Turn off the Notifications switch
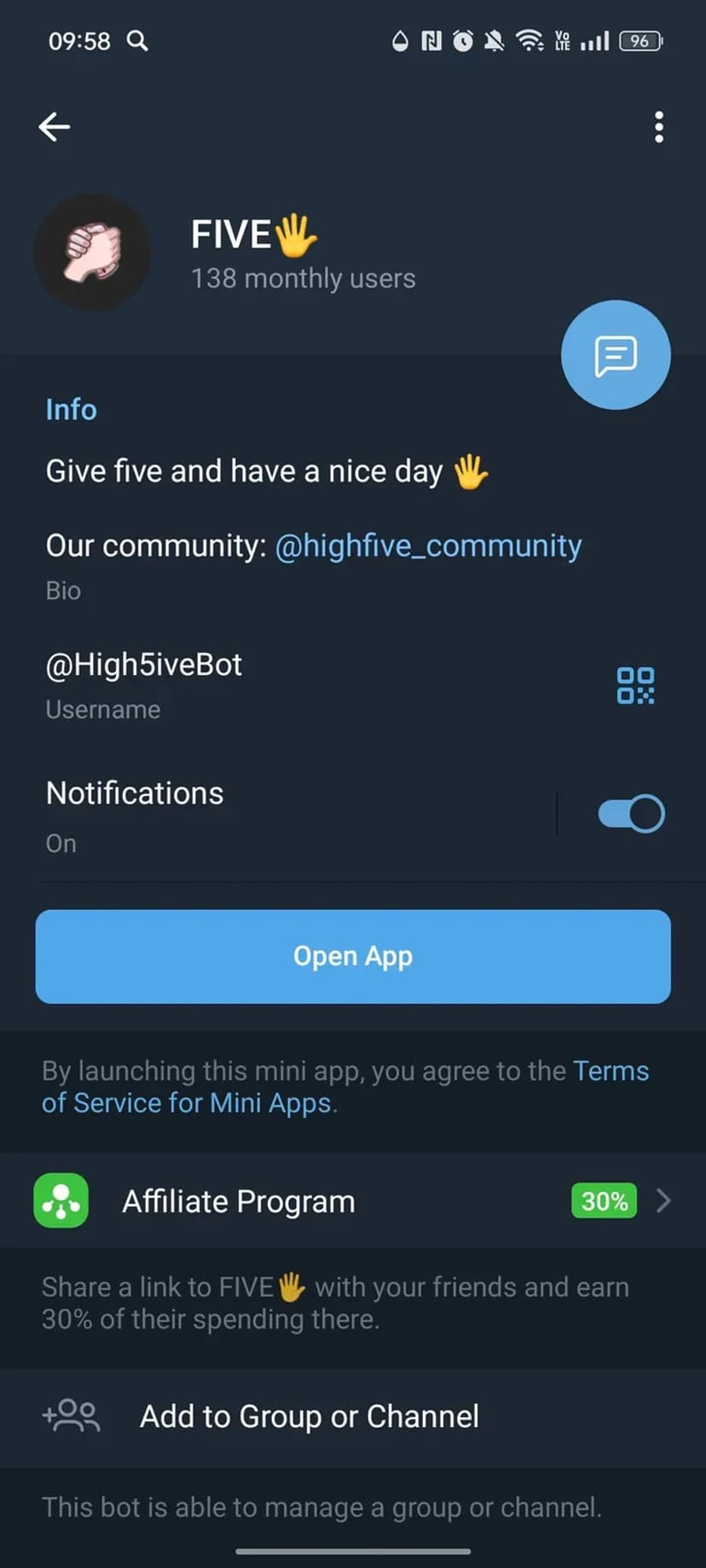The image size is (706, 1568). pyautogui.click(x=631, y=814)
